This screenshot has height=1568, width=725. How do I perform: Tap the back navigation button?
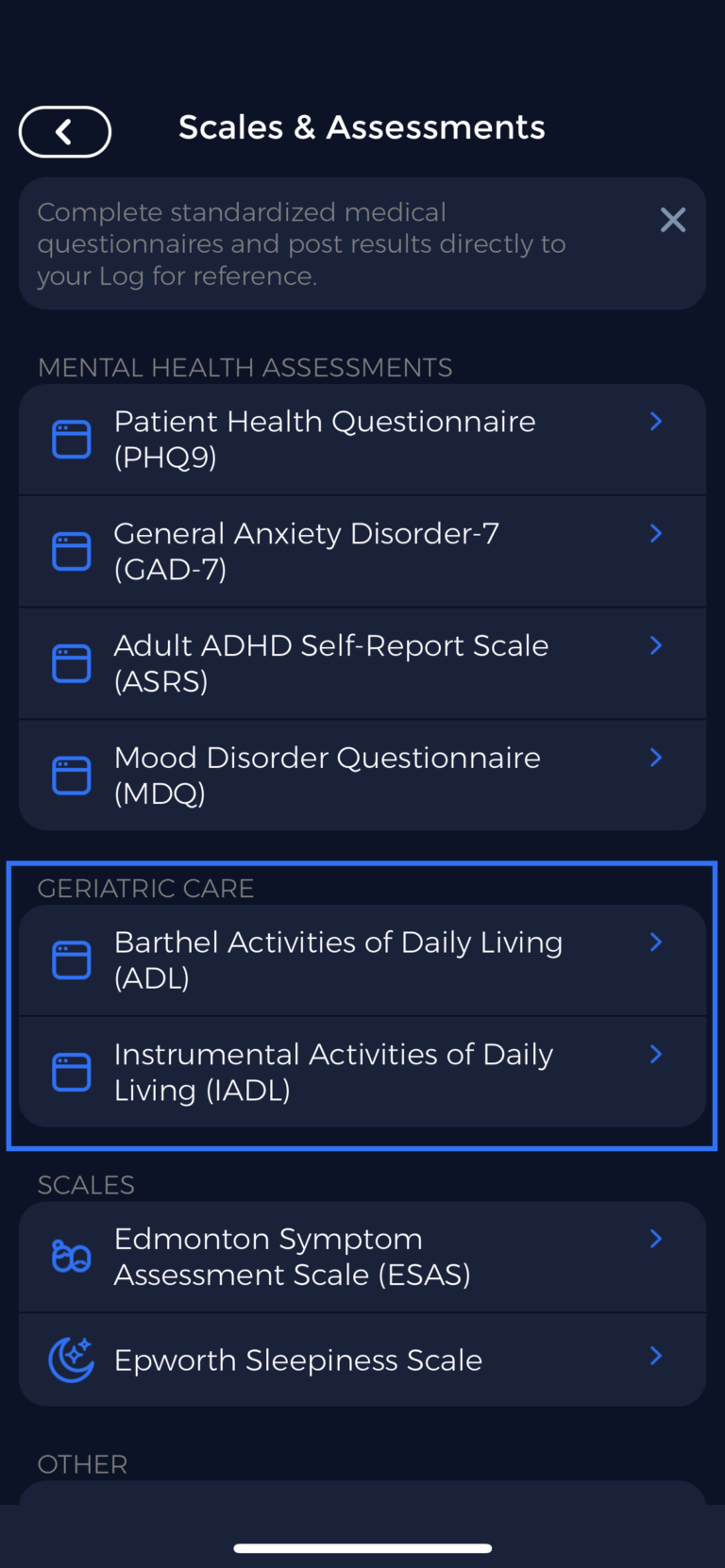(64, 132)
